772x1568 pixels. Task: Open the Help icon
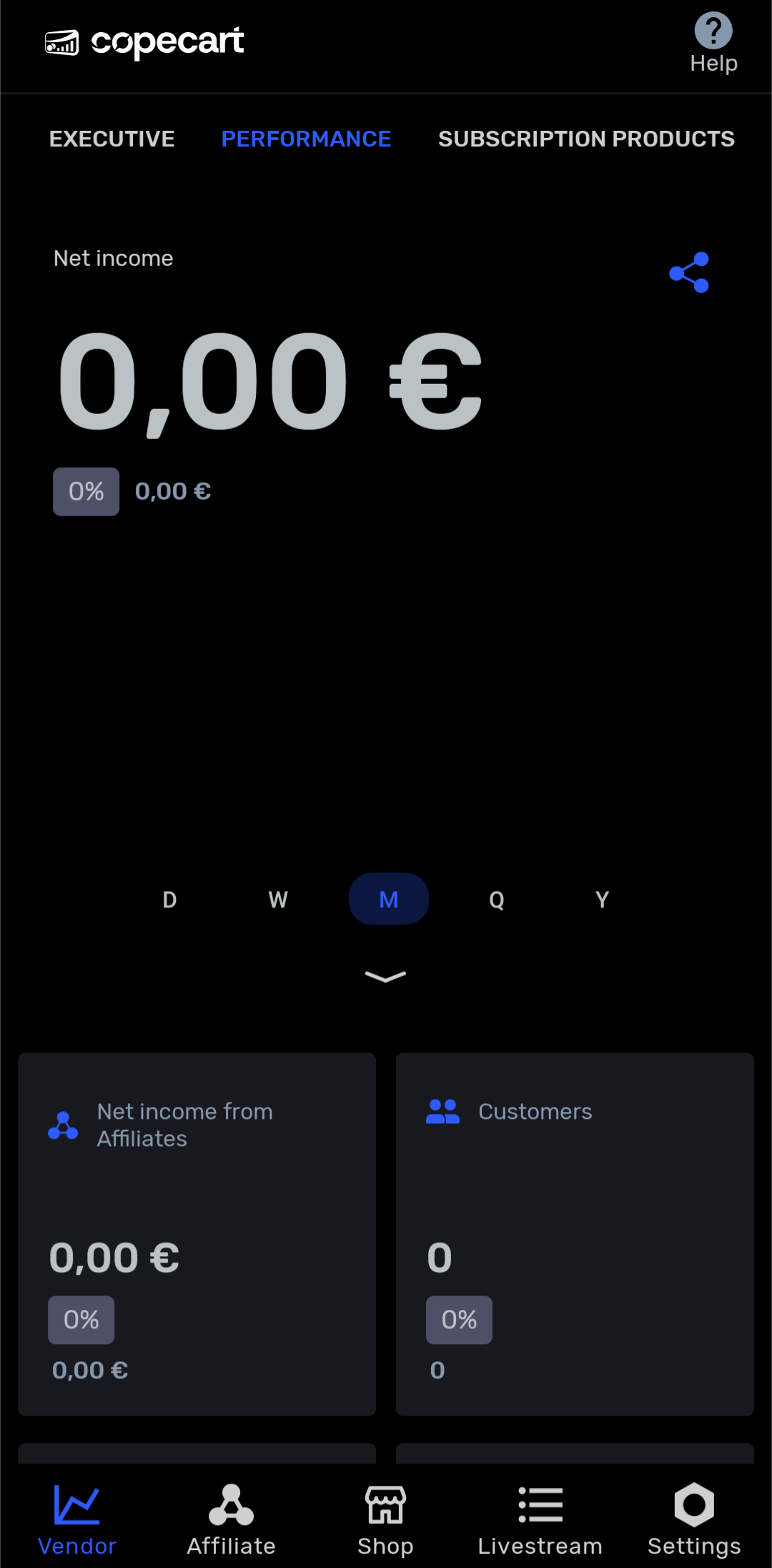(713, 43)
